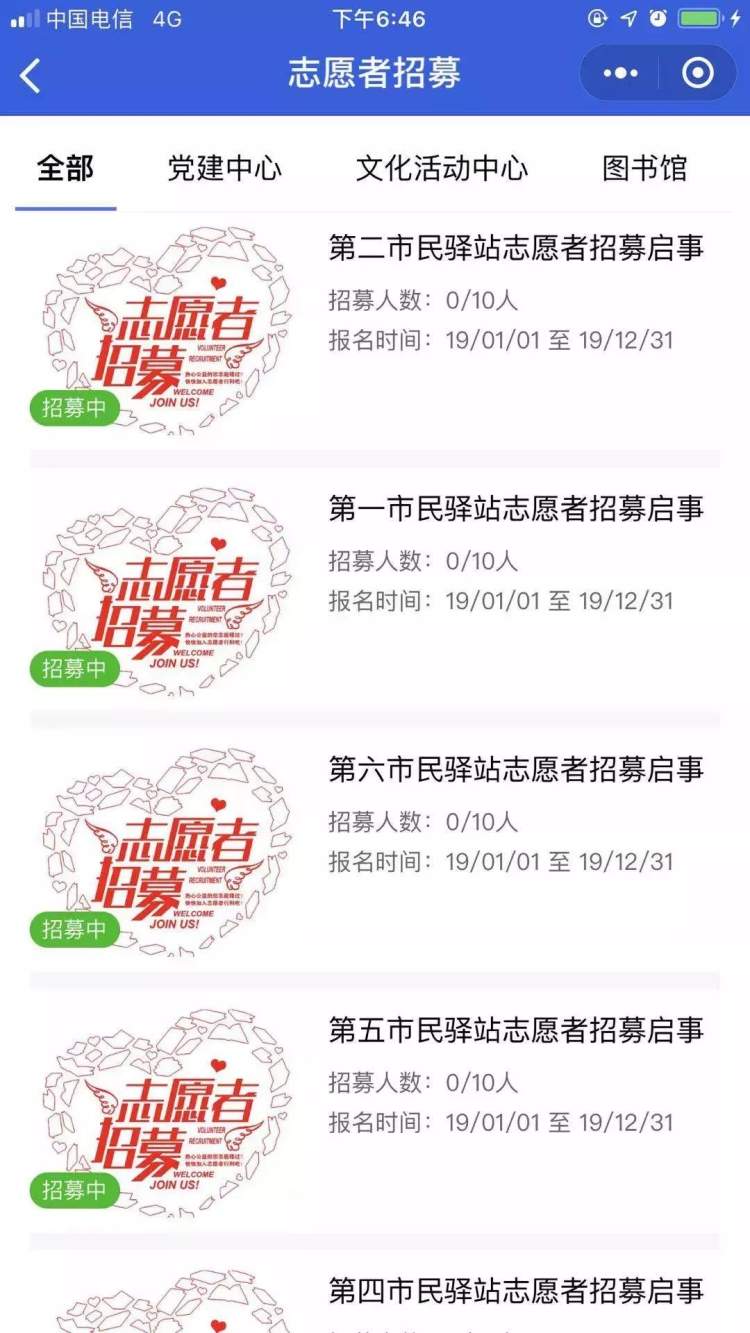Open 第一市民驿站志愿者招募启事

coord(516,509)
